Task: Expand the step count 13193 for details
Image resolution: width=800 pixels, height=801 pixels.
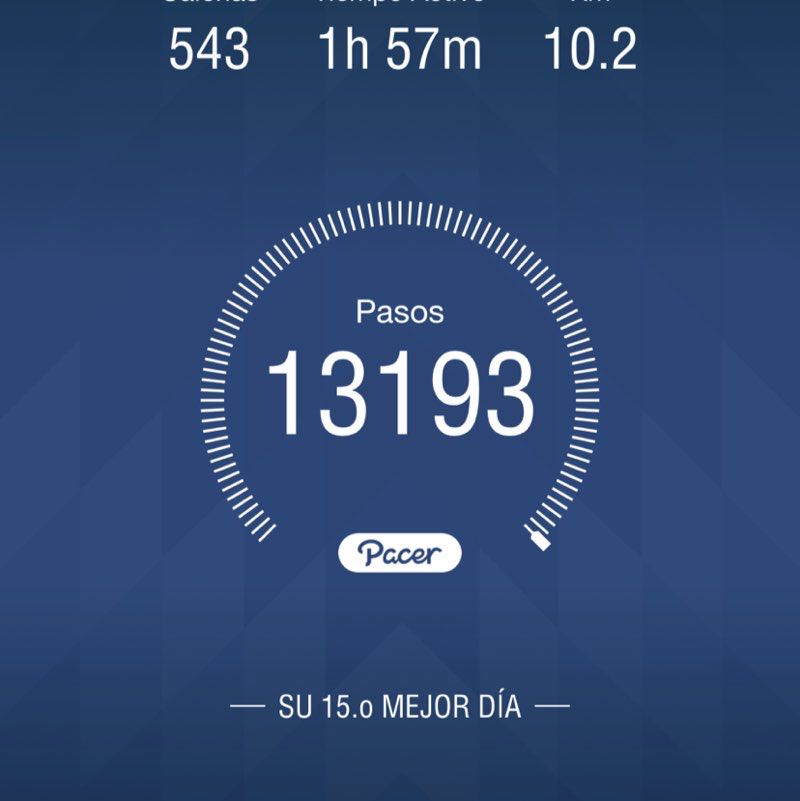Action: tap(400, 387)
